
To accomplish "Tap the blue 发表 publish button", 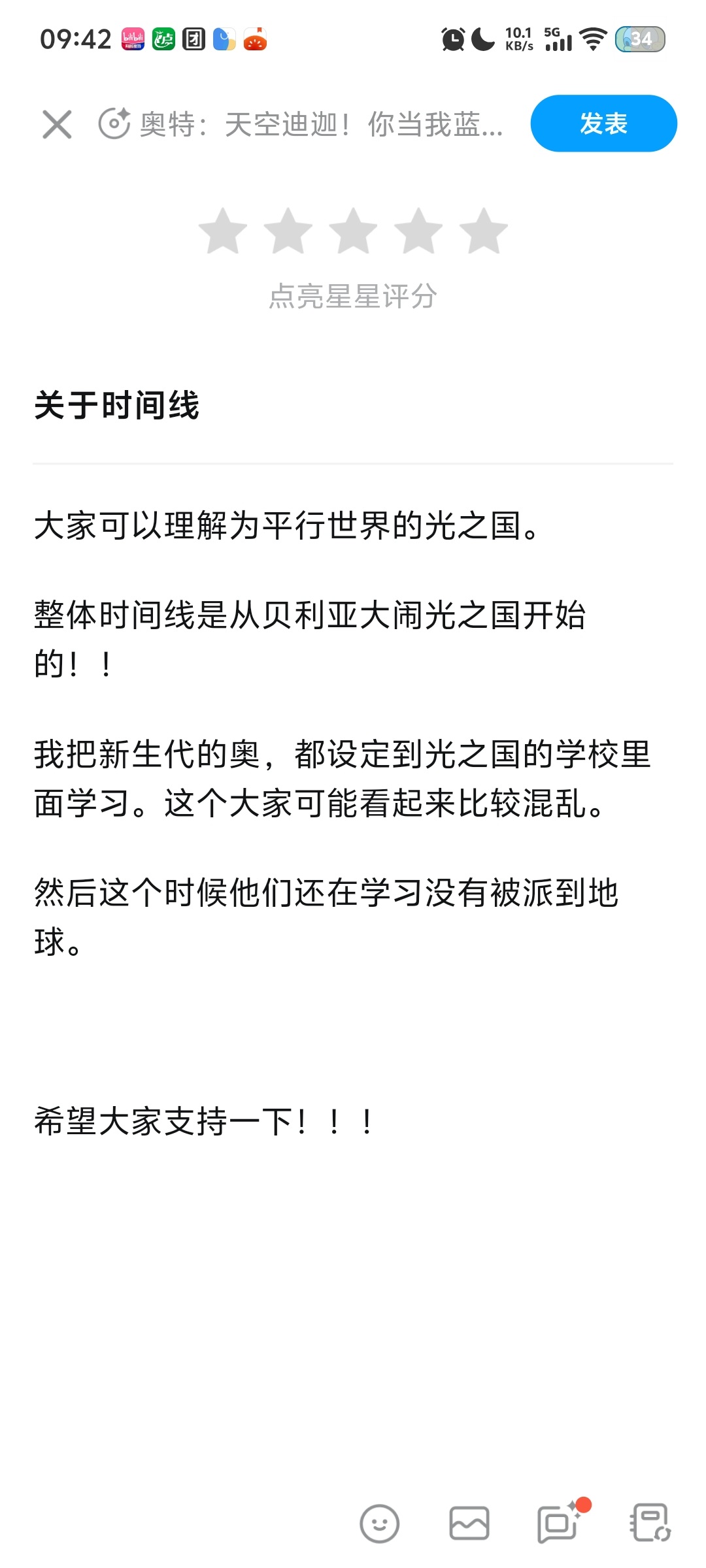I will pos(603,123).
